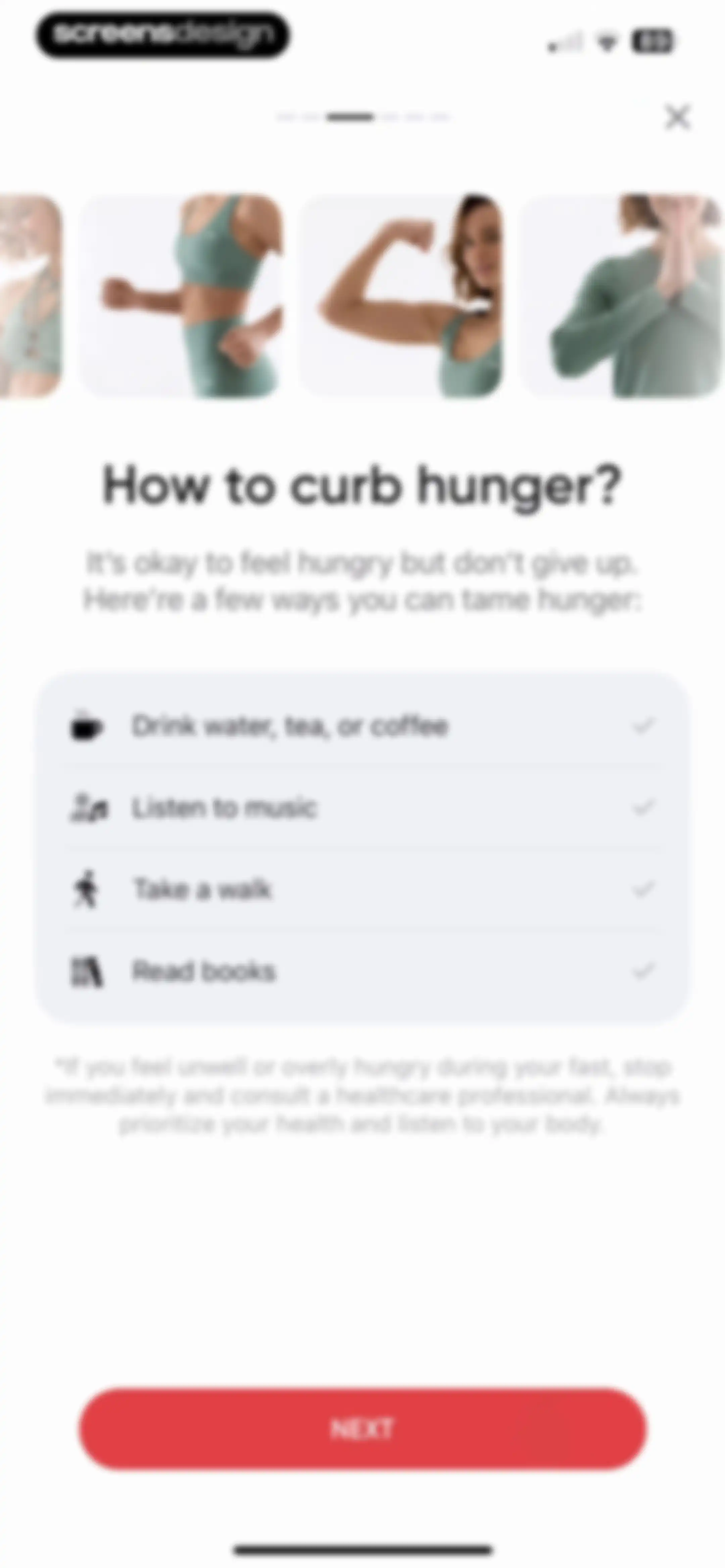
Task: Tap the red NEXT button
Action: pyautogui.click(x=362, y=1428)
